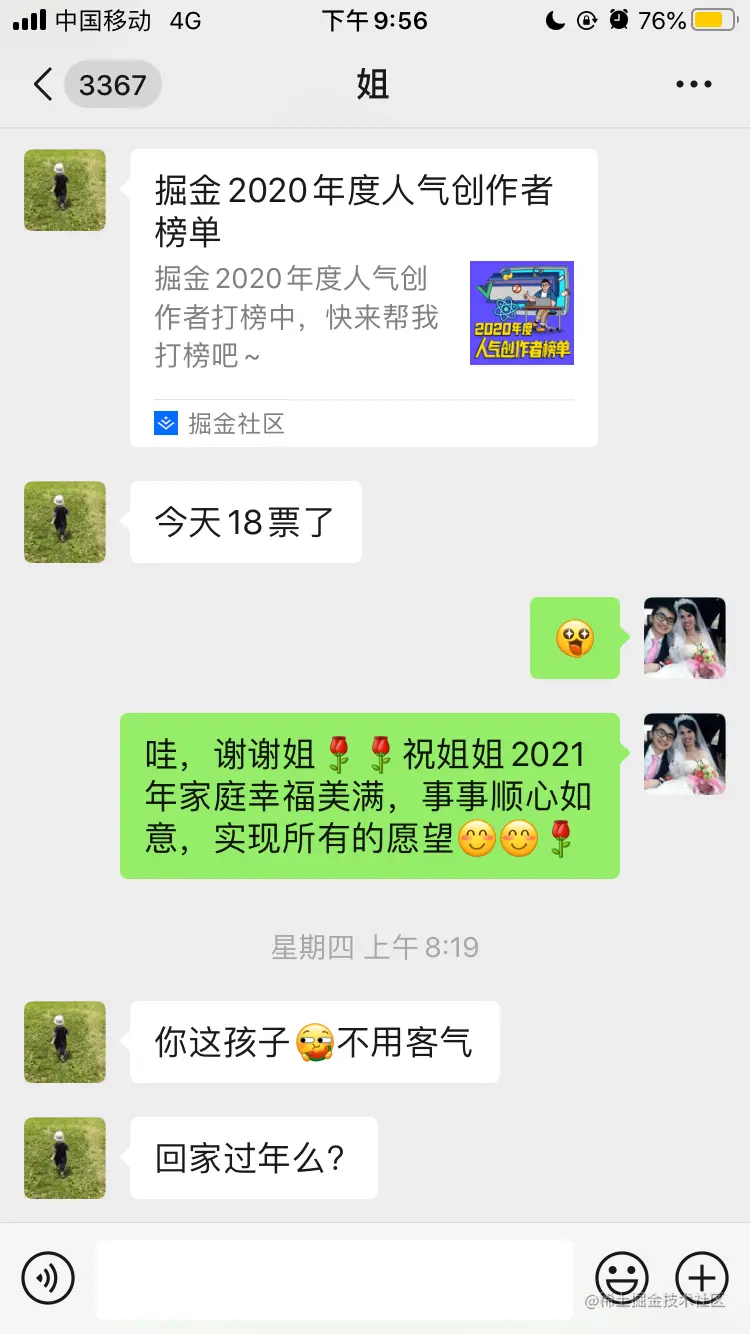Tap the voice message icon
750x1334 pixels.
tap(48, 1277)
